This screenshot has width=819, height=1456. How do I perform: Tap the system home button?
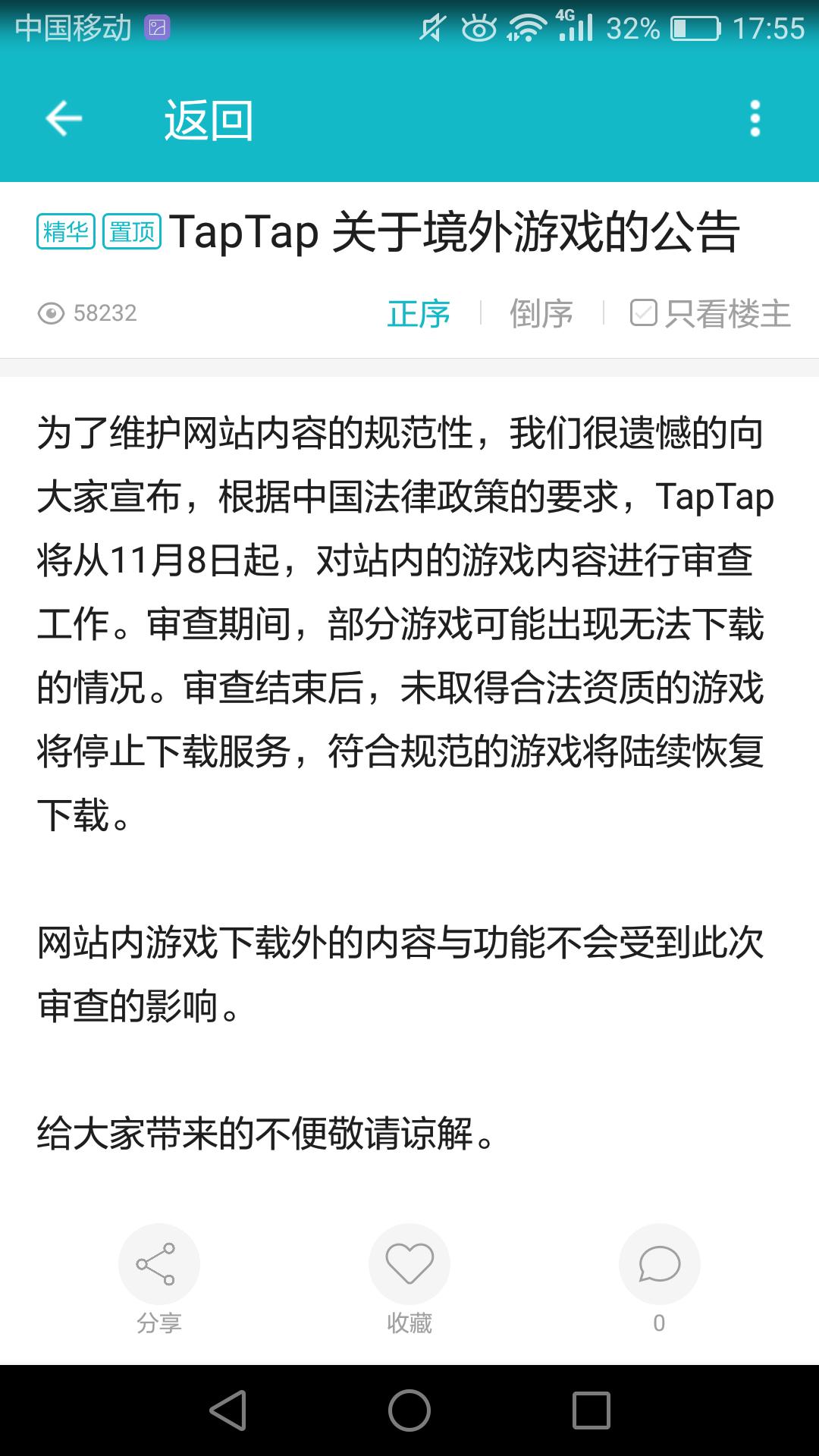click(x=409, y=1410)
